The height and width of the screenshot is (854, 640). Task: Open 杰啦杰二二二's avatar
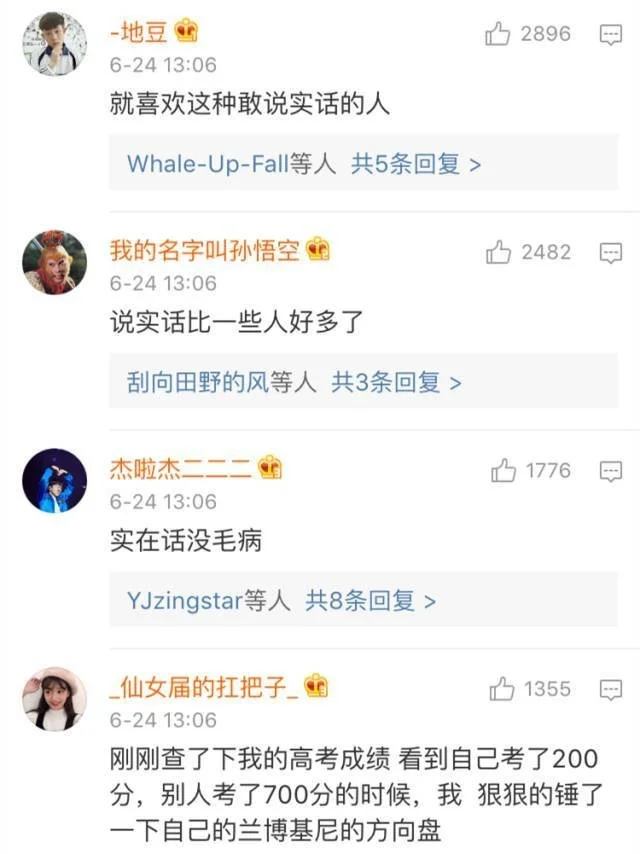pyautogui.click(x=54, y=481)
